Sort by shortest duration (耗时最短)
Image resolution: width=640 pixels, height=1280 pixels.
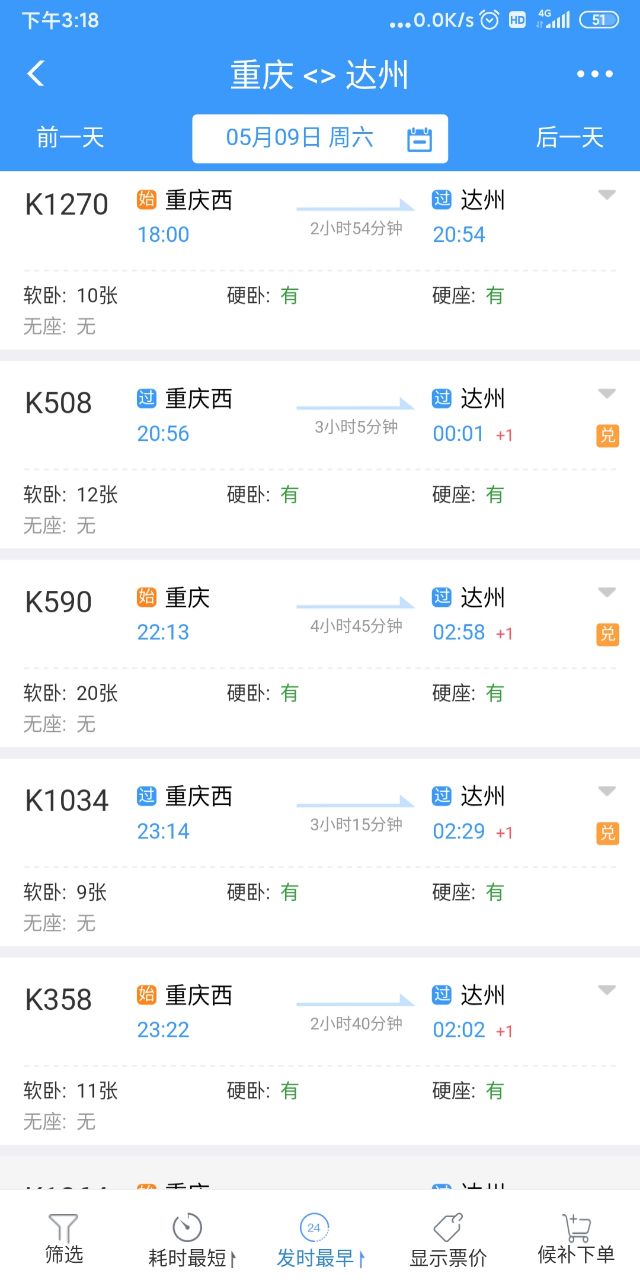pyautogui.click(x=190, y=1238)
